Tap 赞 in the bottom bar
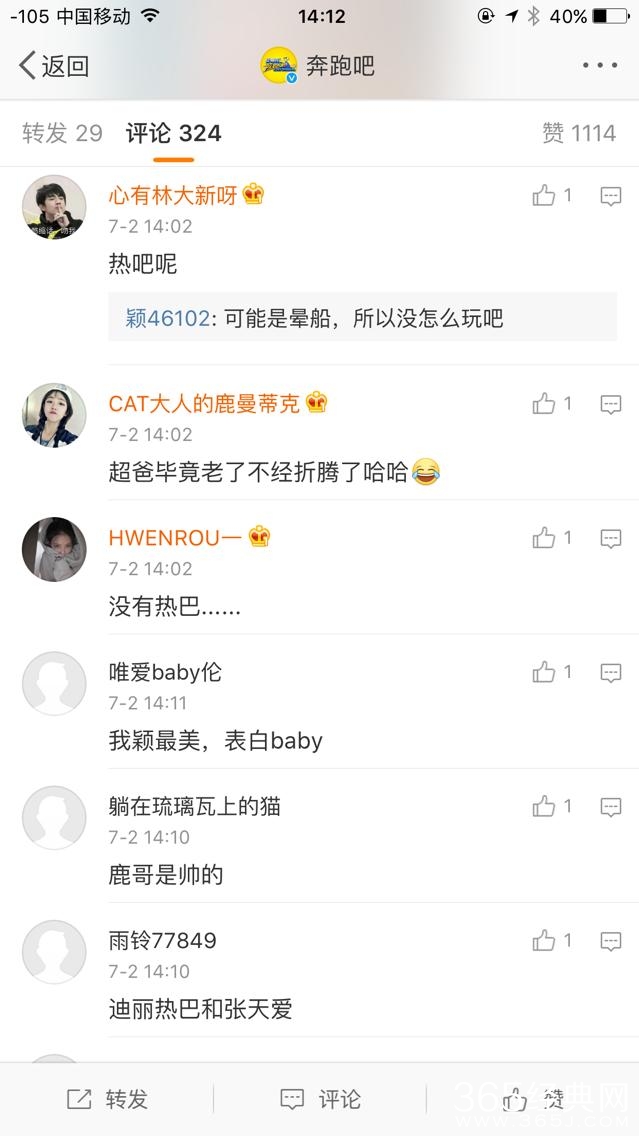The image size is (639, 1136). [533, 1099]
